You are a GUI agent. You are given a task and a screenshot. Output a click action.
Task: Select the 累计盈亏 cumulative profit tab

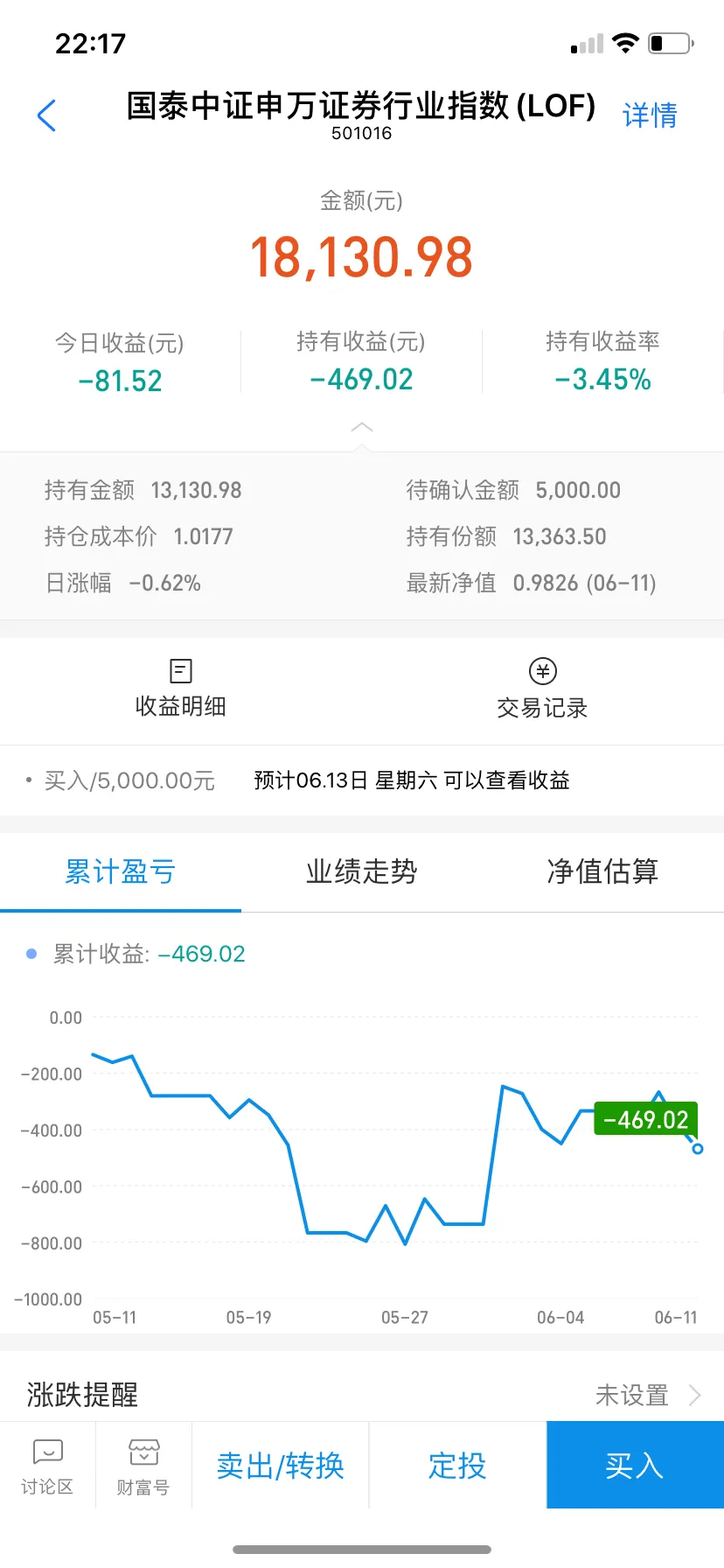pyautogui.click(x=120, y=872)
